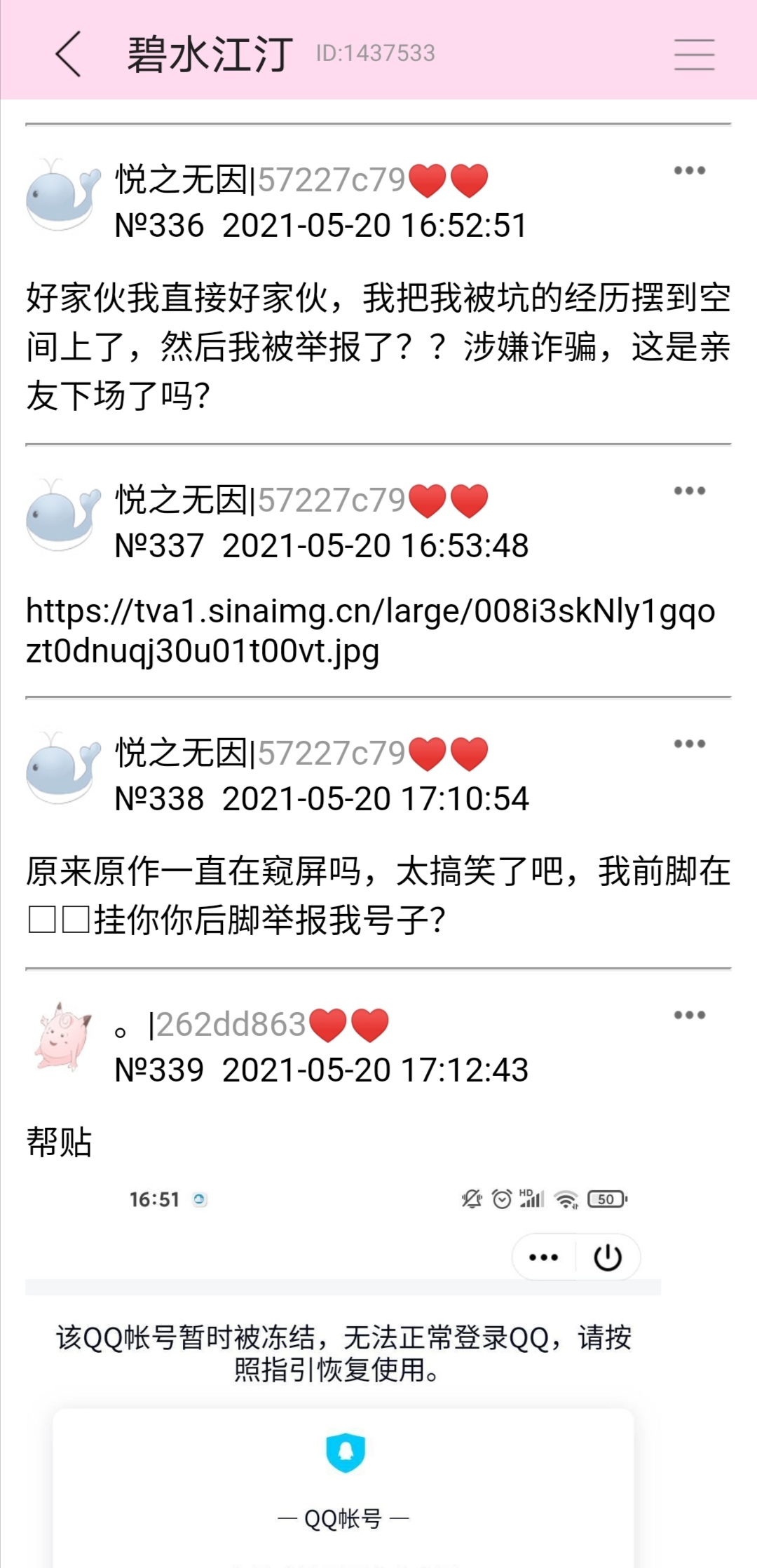Open more options for post №338
Screen dimensions: 757x1568
tap(689, 744)
